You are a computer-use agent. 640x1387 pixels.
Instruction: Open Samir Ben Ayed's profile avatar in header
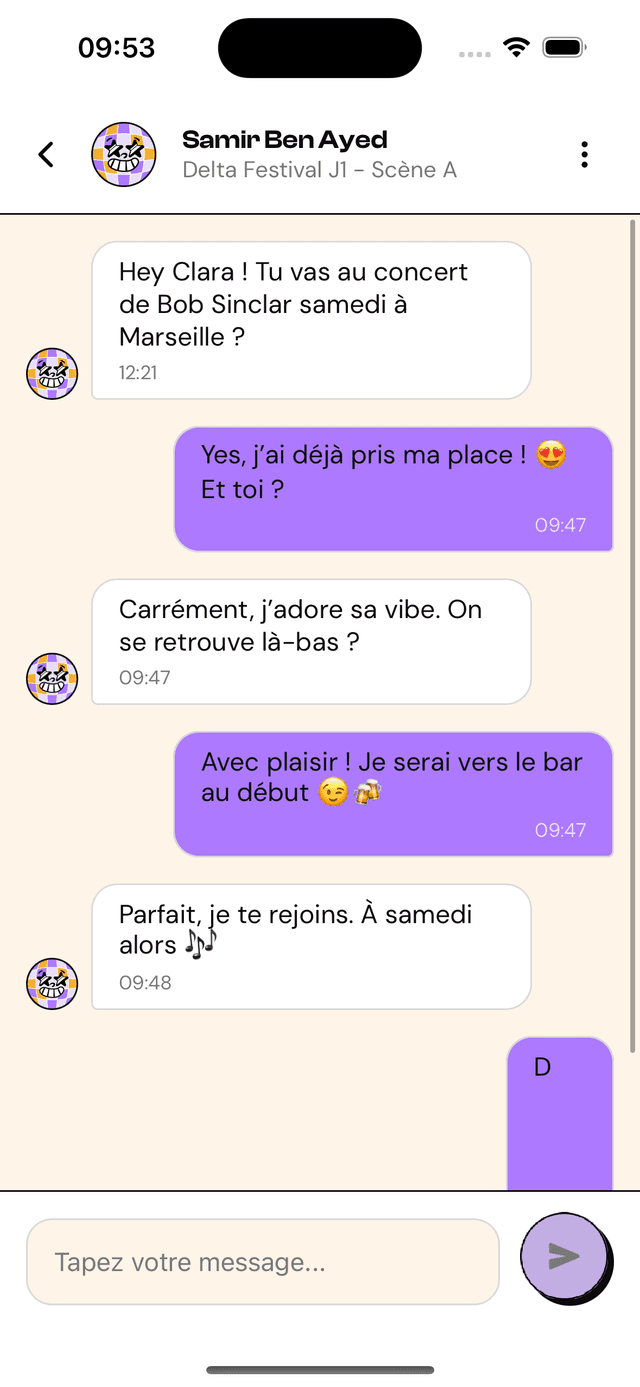pyautogui.click(x=124, y=154)
